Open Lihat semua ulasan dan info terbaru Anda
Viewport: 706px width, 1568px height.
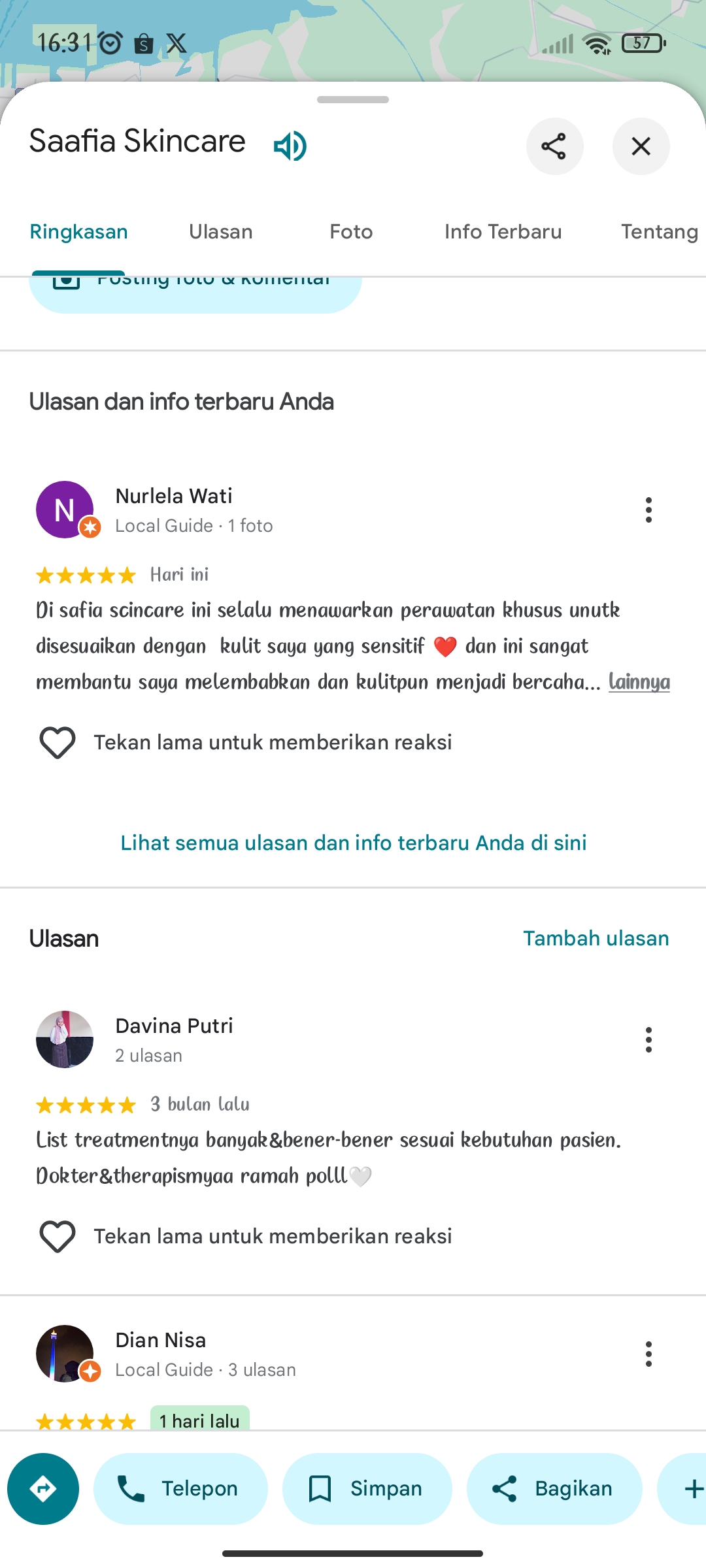click(353, 843)
